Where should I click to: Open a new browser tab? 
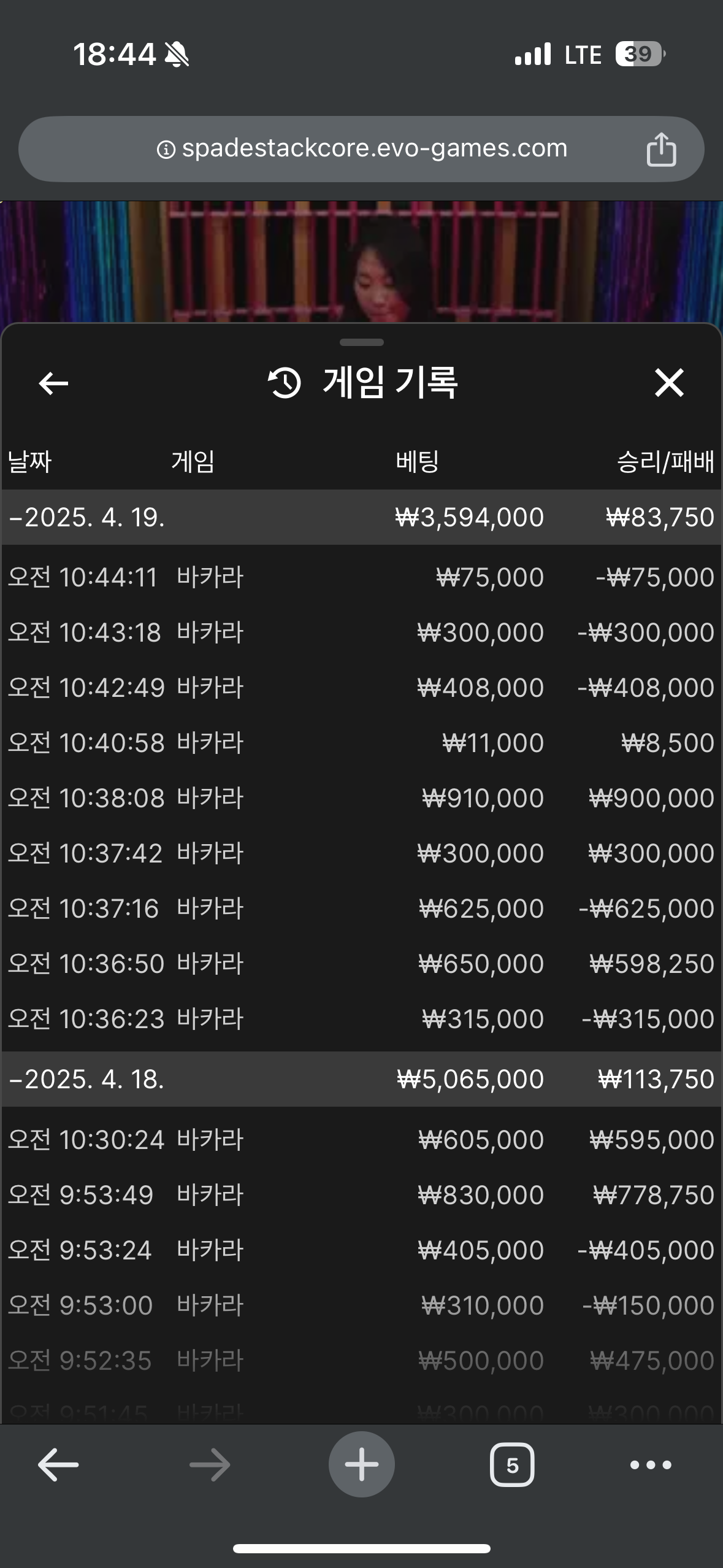point(362,1464)
